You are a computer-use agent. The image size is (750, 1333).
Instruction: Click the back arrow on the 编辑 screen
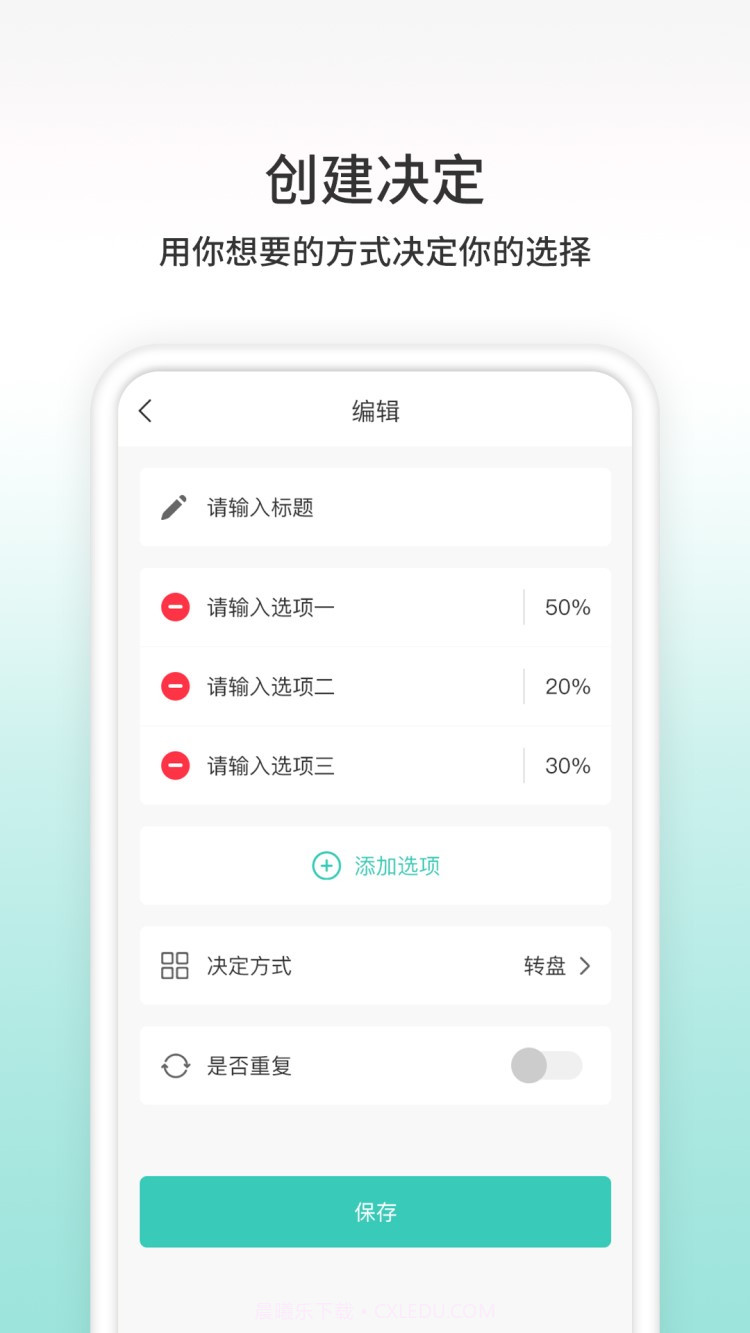(143, 411)
